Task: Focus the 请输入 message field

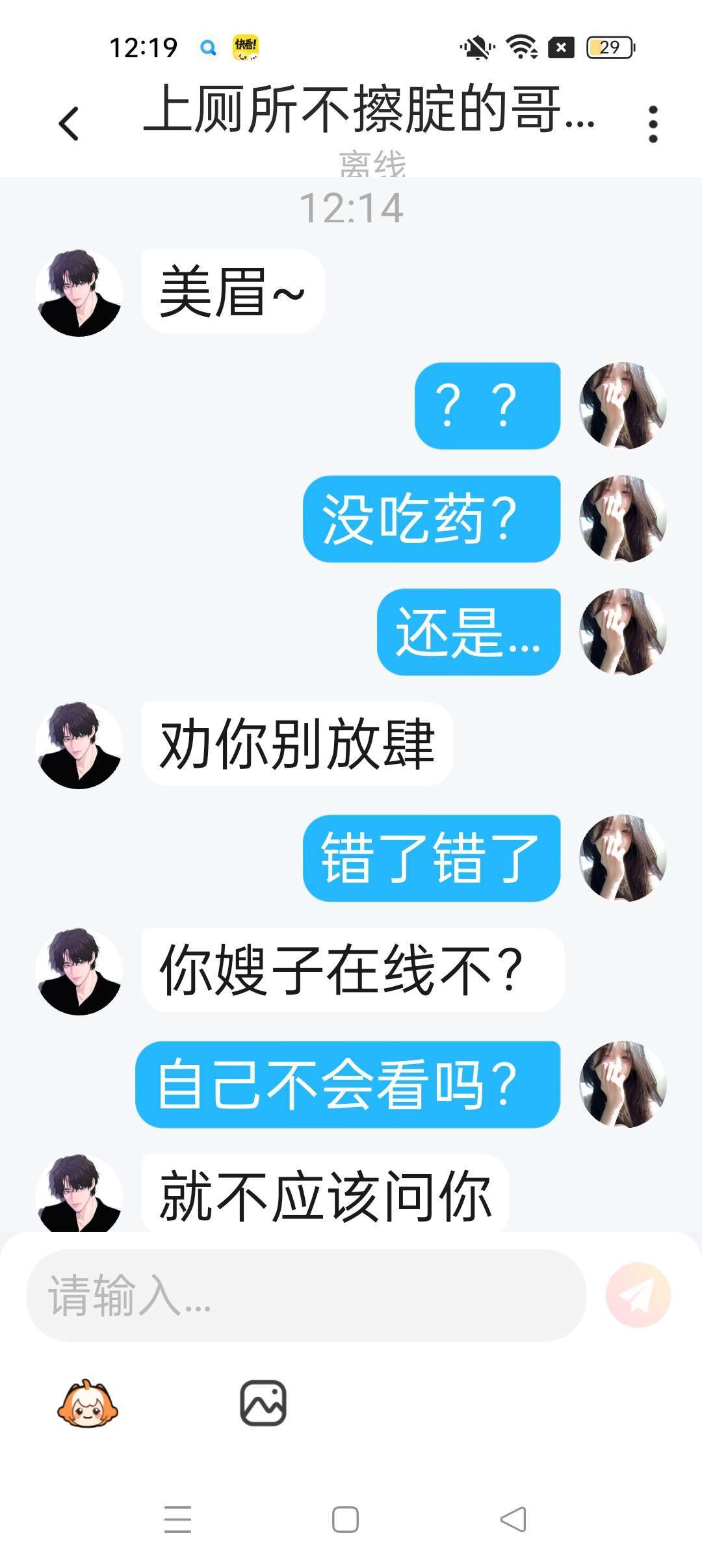Action: coord(305,1295)
